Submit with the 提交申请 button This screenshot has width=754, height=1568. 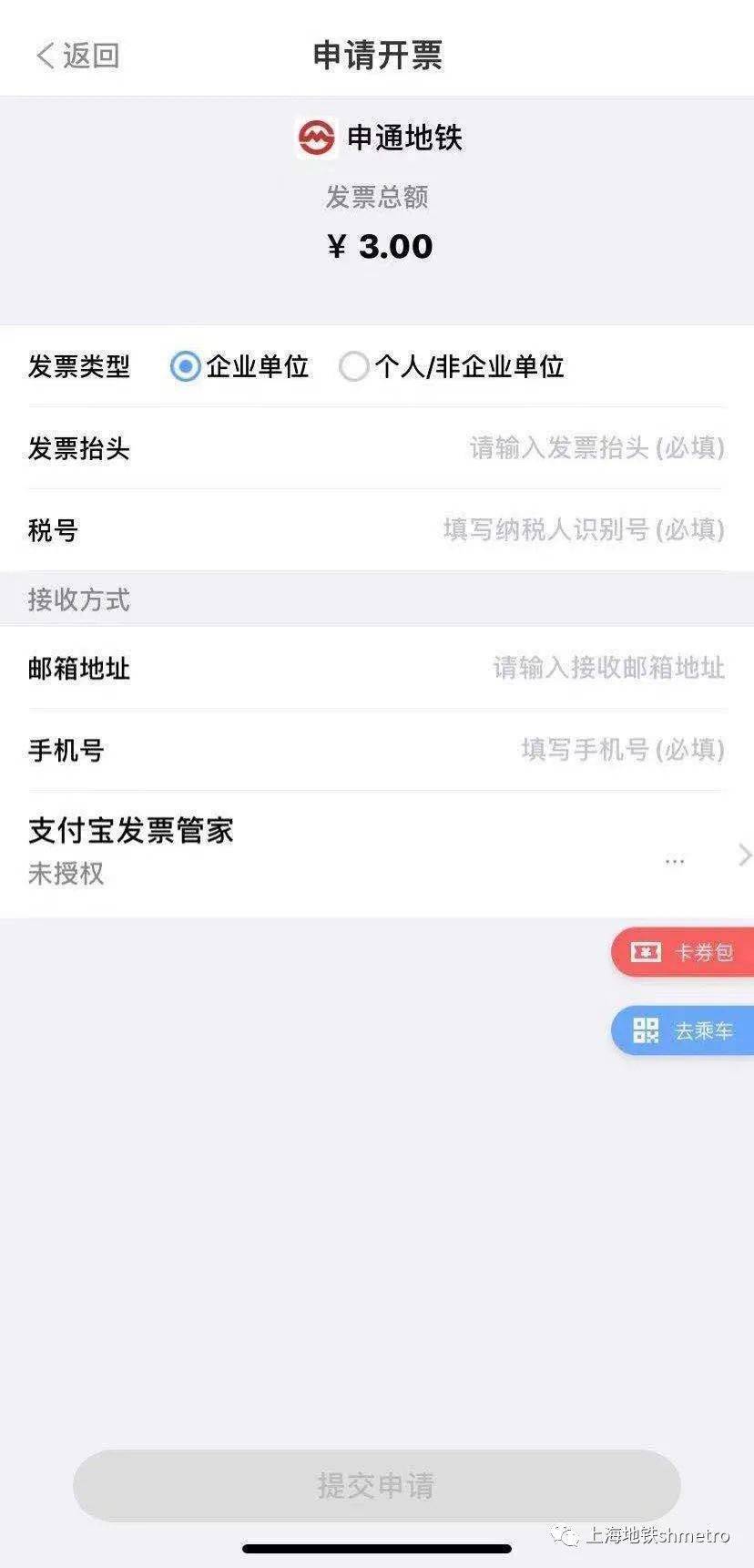tap(376, 1485)
